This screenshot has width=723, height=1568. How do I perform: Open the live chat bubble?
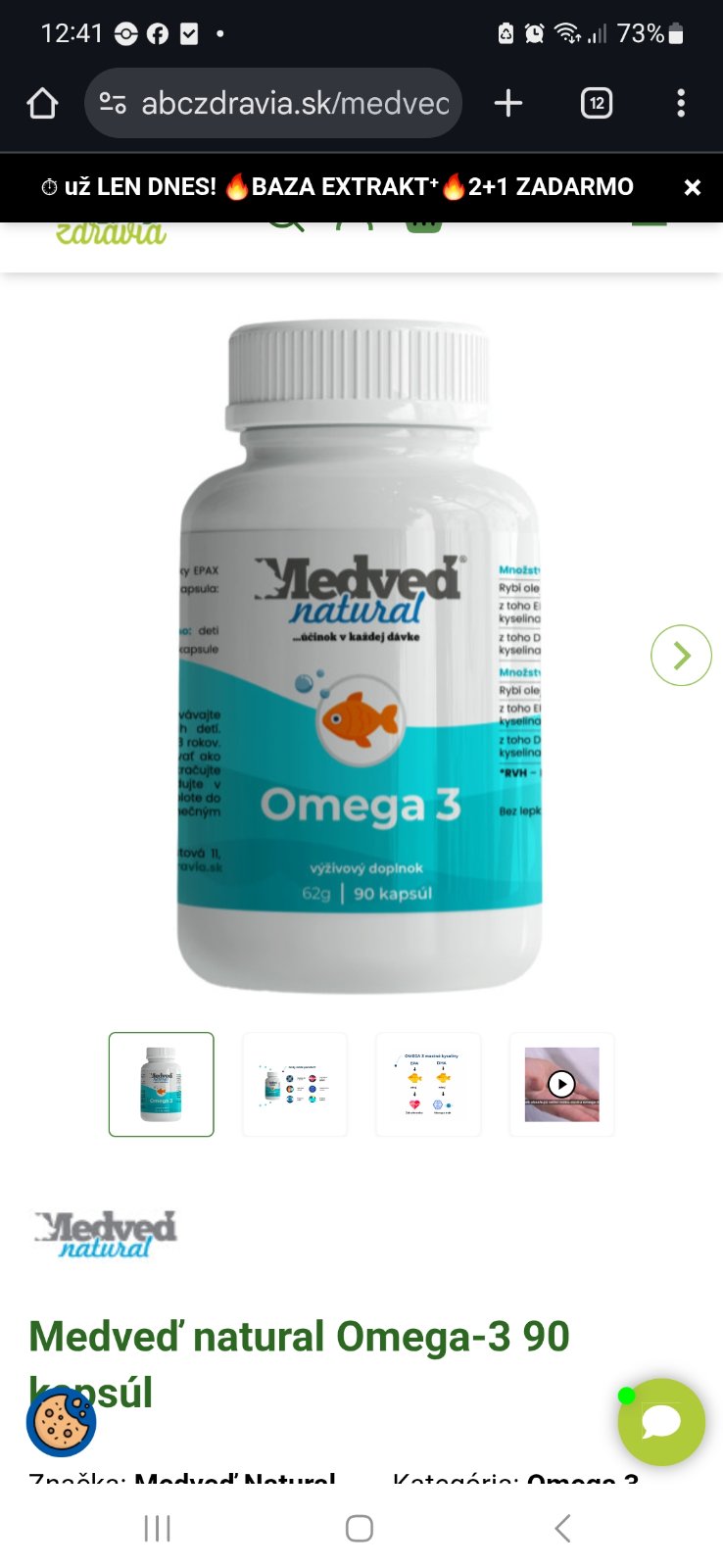(661, 1422)
